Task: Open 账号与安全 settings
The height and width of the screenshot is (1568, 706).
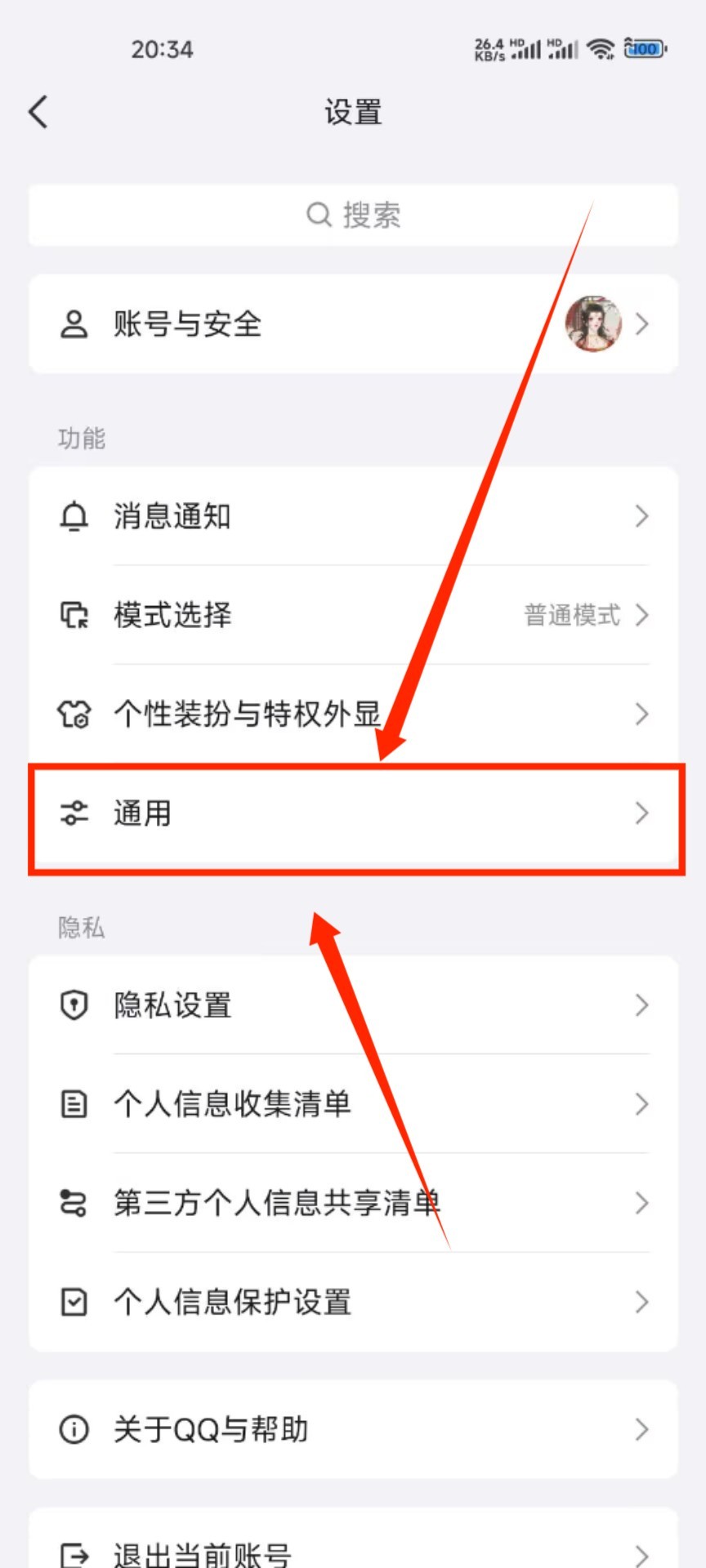Action: click(353, 324)
